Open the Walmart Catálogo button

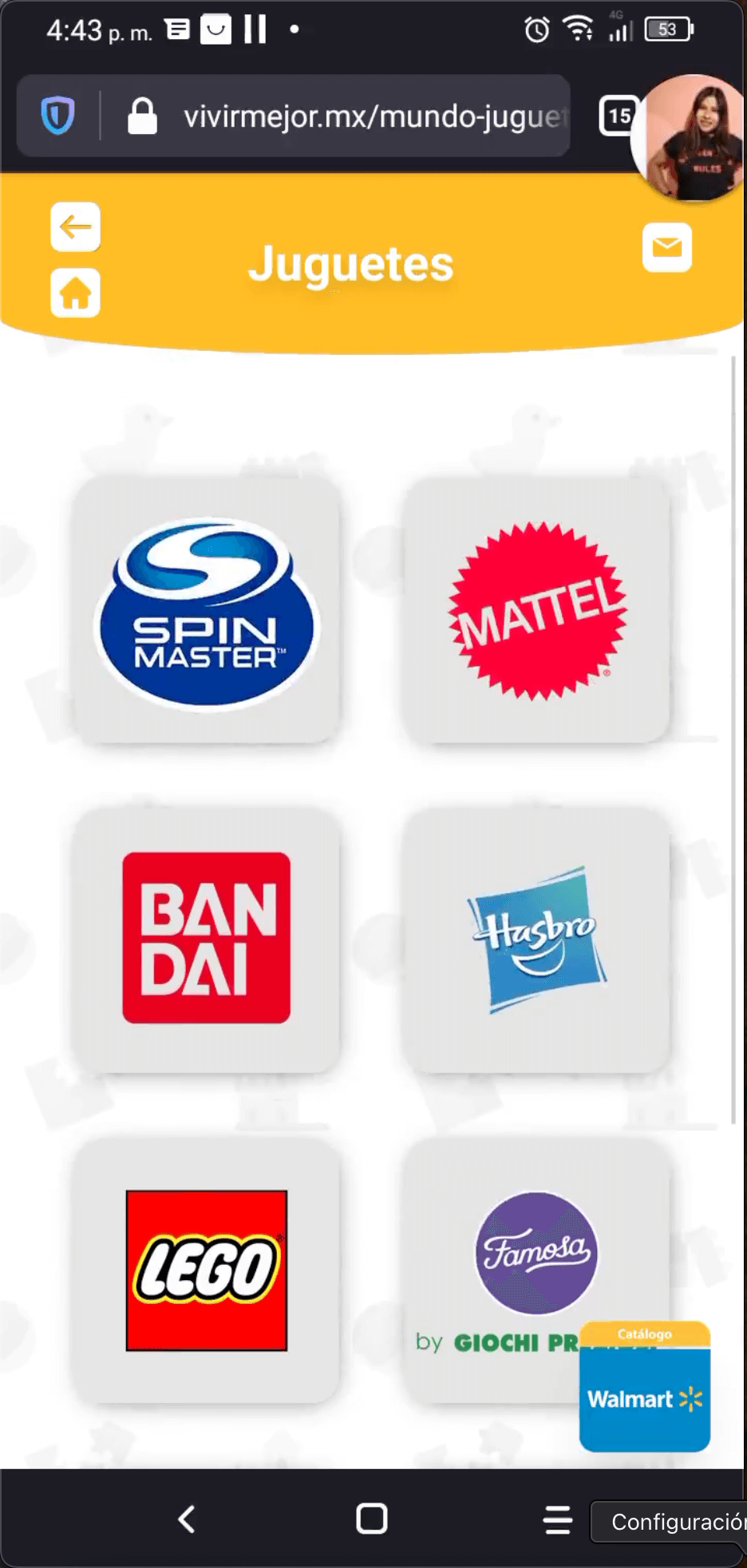(644, 1388)
